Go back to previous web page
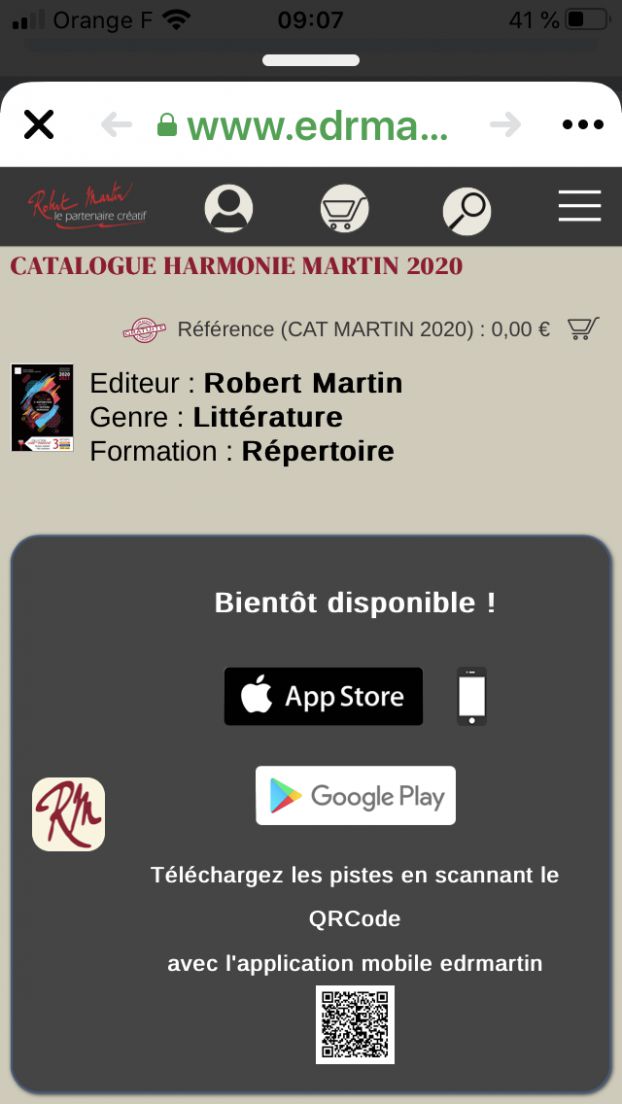 [x=117, y=124]
